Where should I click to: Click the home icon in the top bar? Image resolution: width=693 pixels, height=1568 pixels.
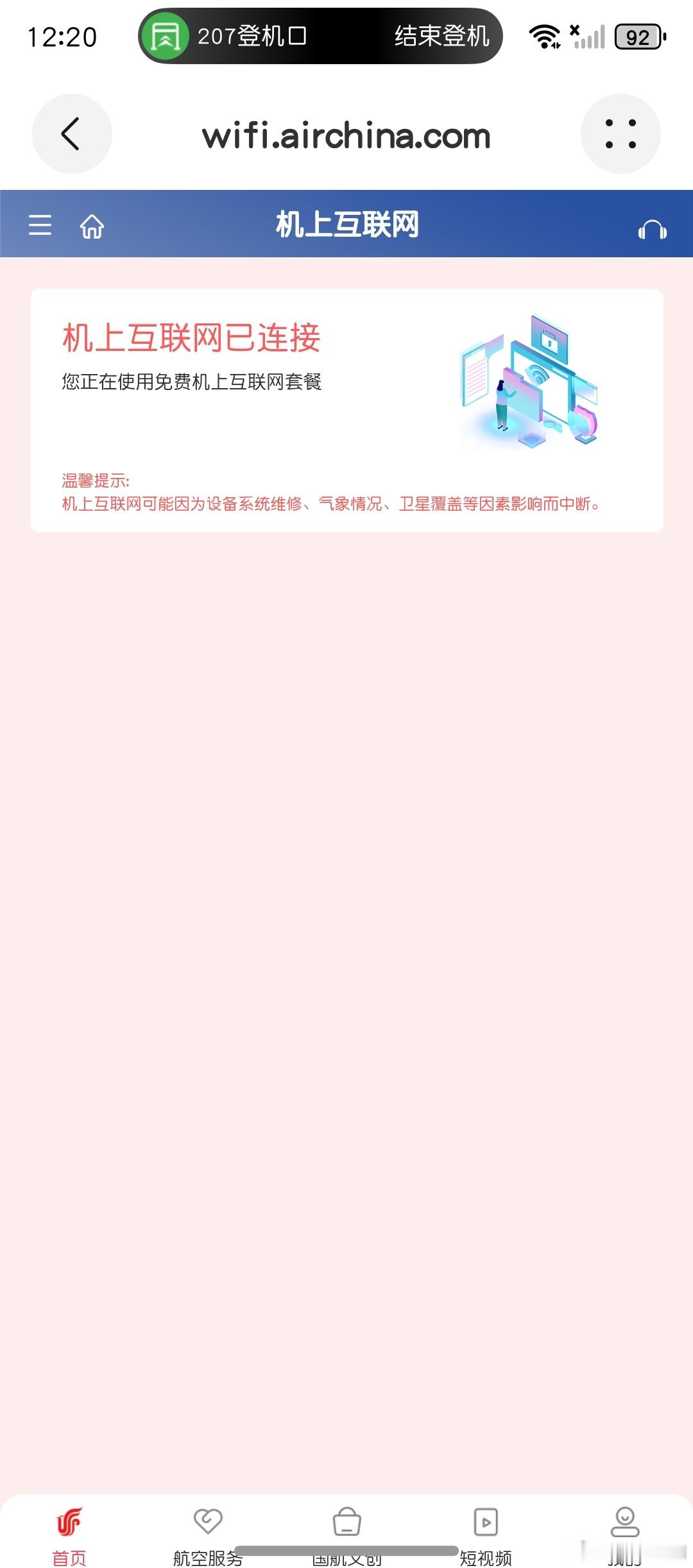click(91, 227)
